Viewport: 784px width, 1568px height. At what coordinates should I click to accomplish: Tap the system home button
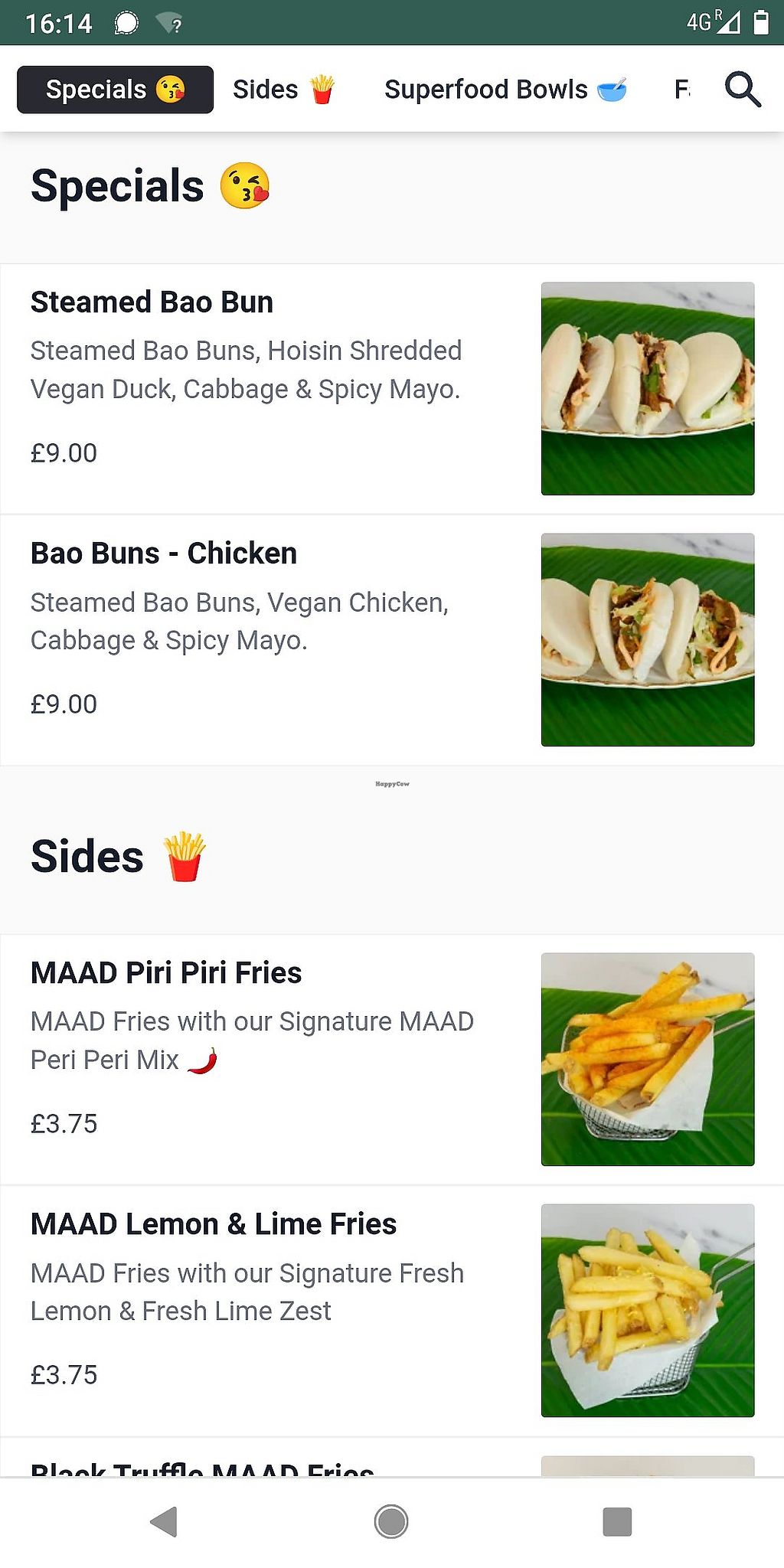[391, 1521]
